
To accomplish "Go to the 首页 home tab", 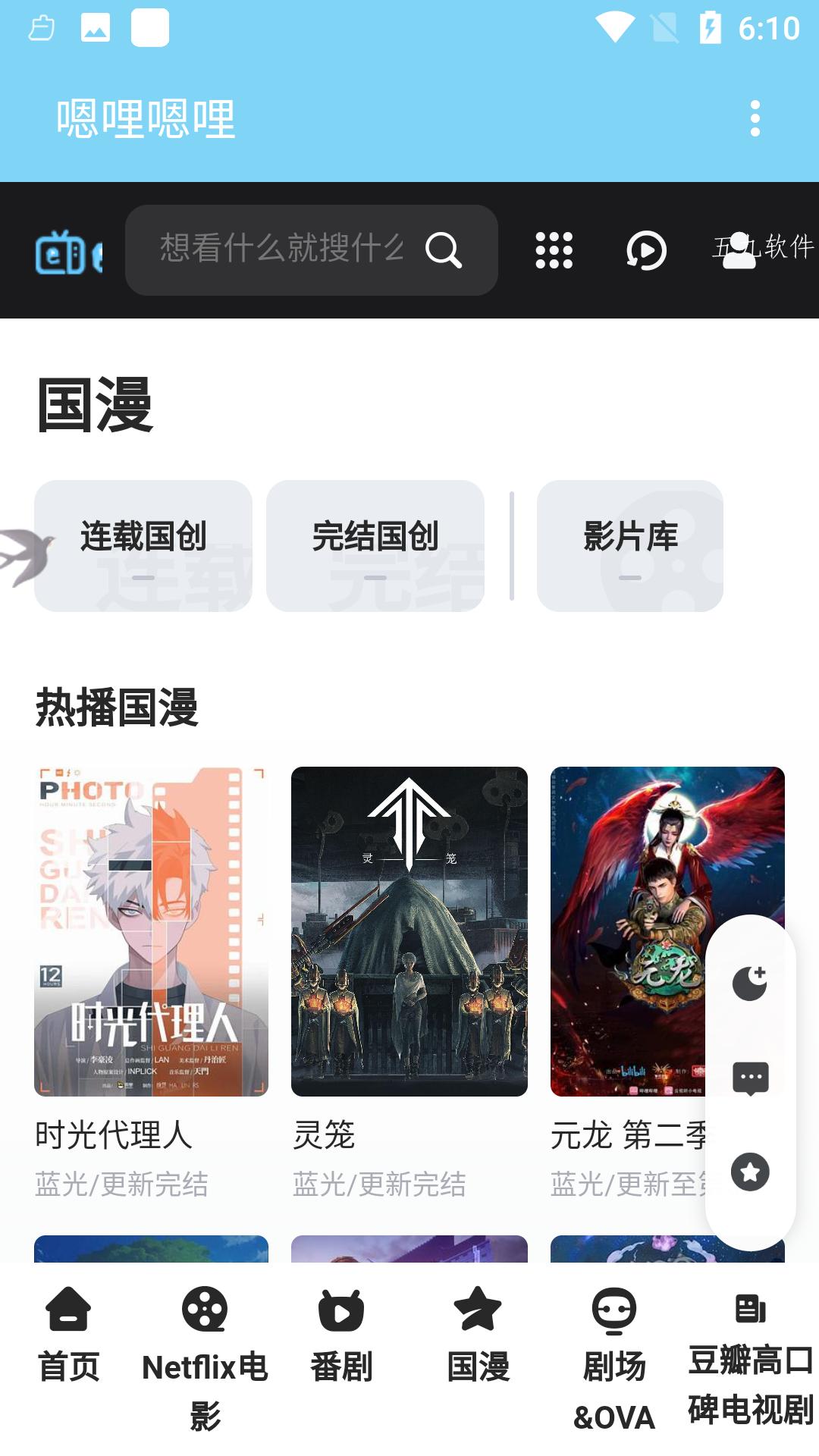I will (x=68, y=1335).
